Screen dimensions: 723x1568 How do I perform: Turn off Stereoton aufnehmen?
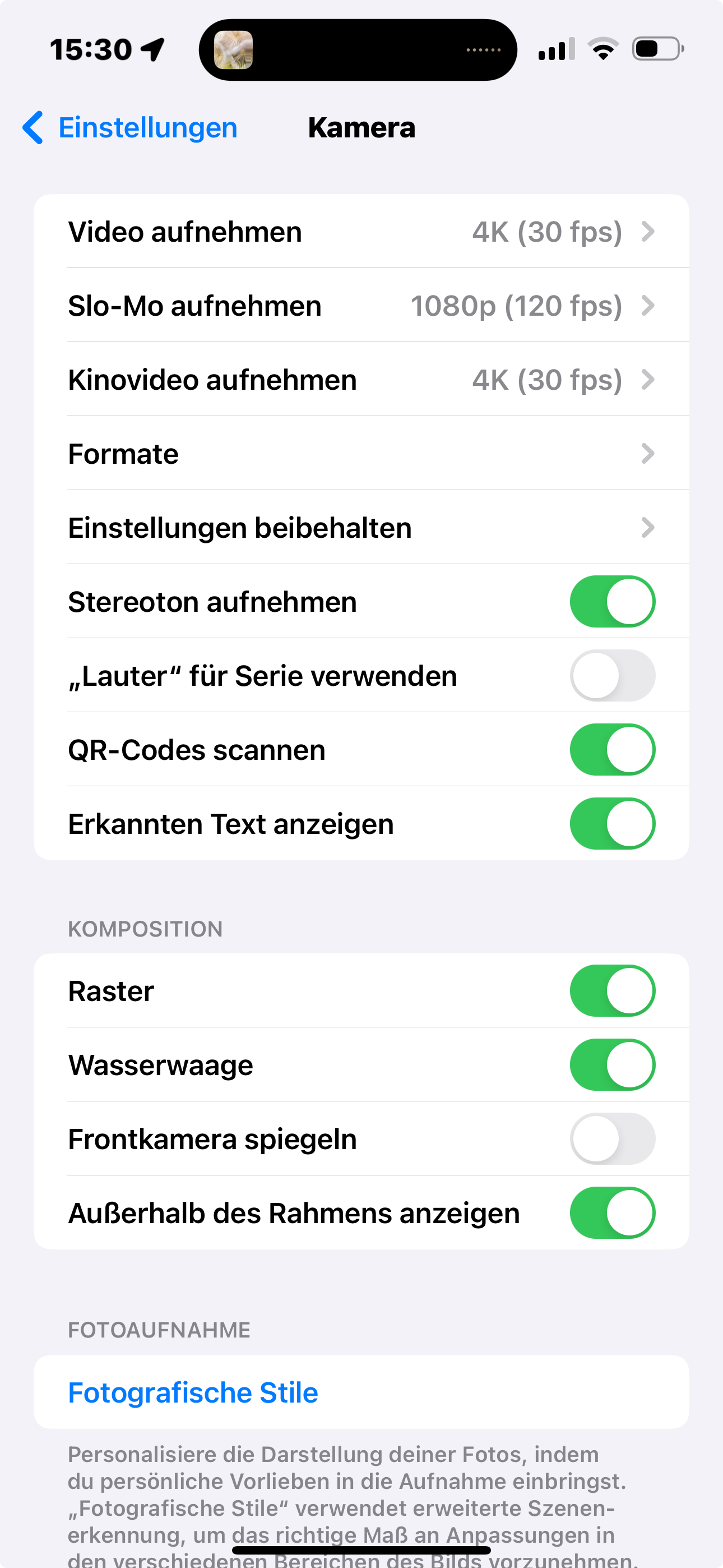click(611, 602)
